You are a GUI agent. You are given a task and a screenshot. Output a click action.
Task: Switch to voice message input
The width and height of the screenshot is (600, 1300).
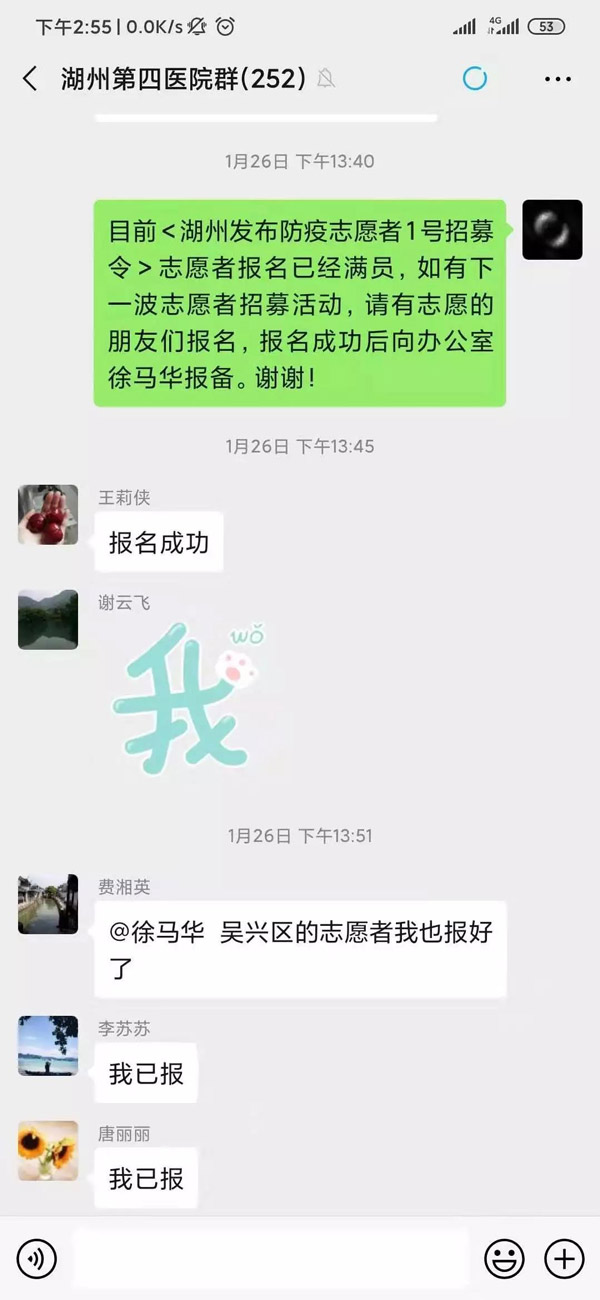click(x=36, y=1258)
